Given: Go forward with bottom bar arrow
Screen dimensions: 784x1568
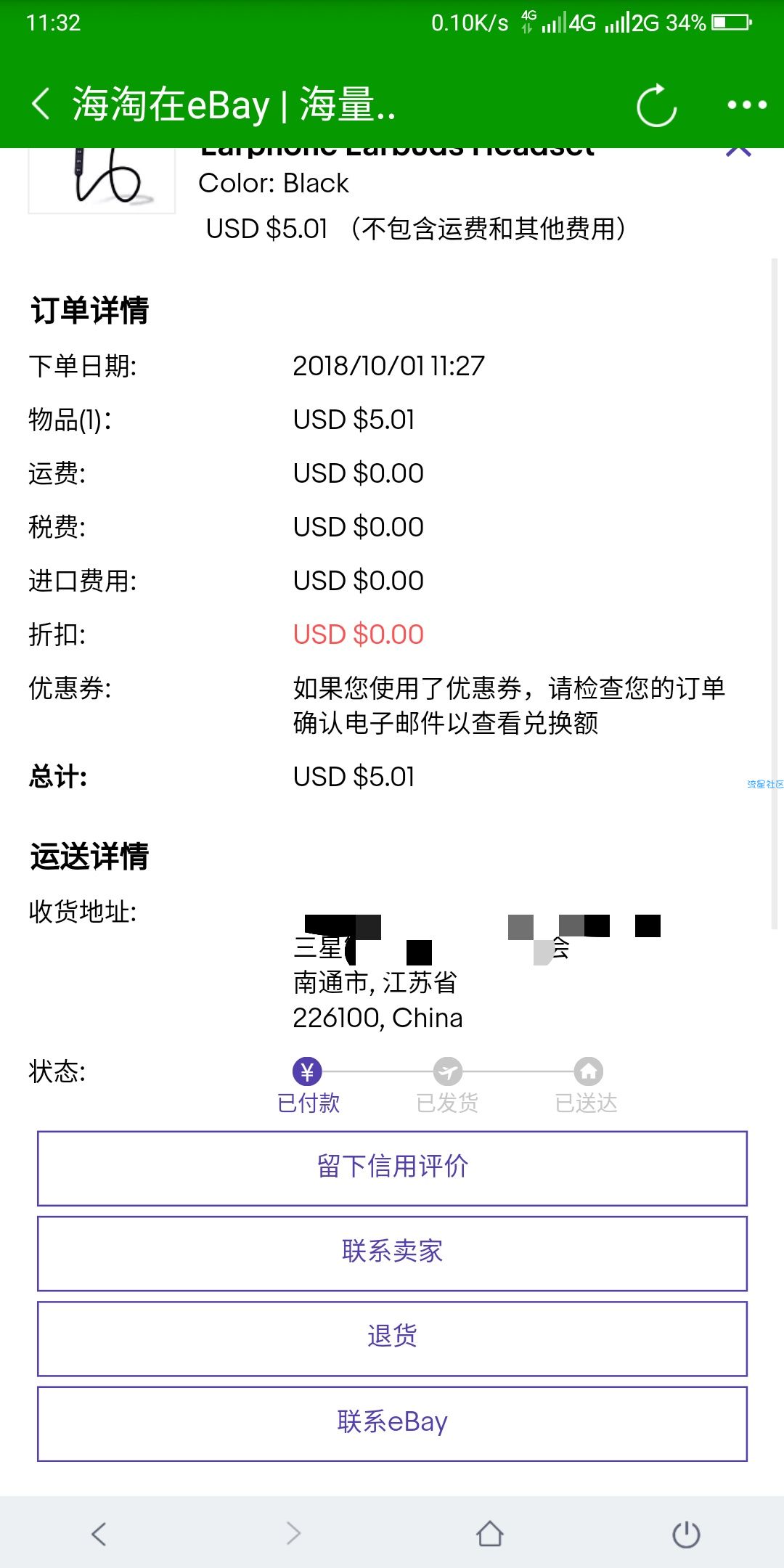Looking at the screenshot, I should click(293, 1533).
